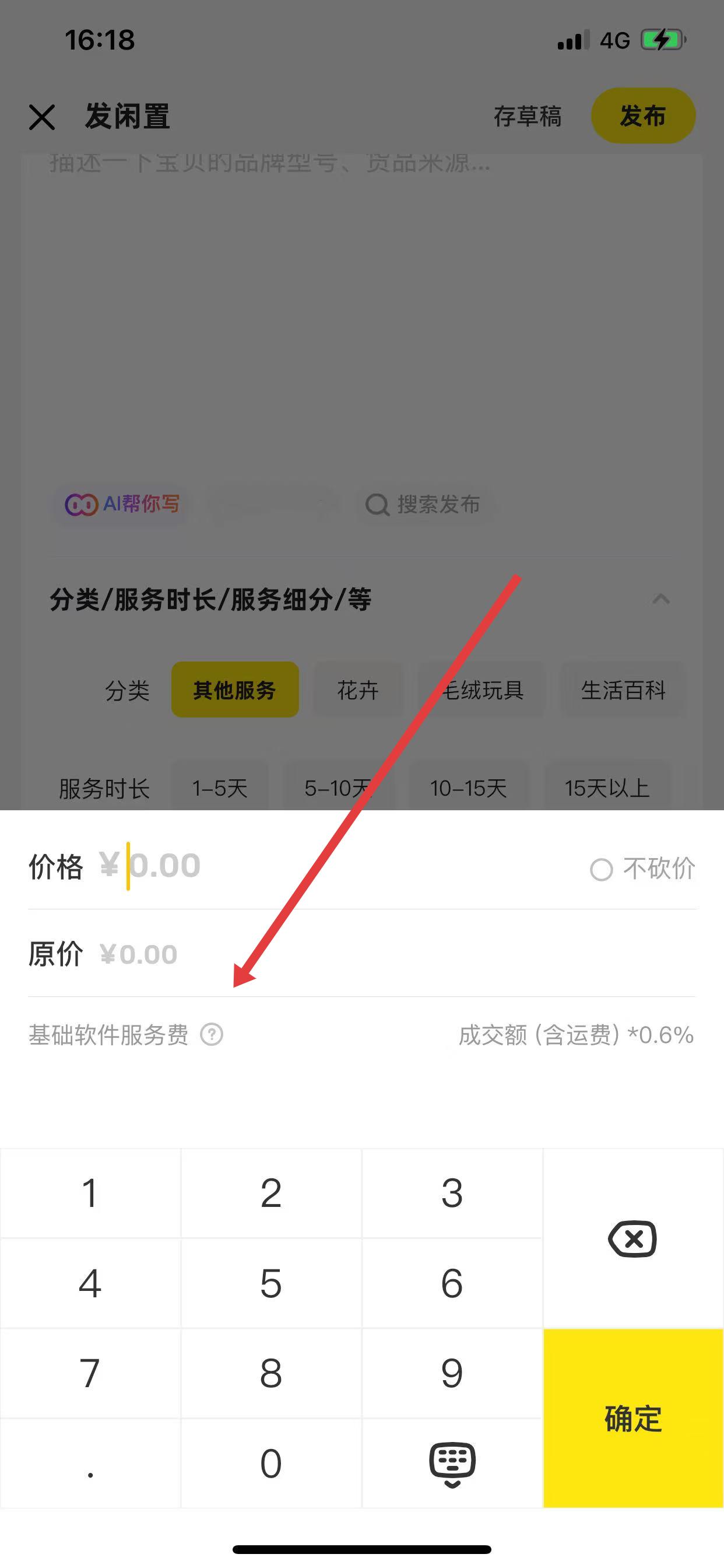This screenshot has height=1568, width=724.
Task: Type the decimal point key
Action: [x=90, y=1464]
